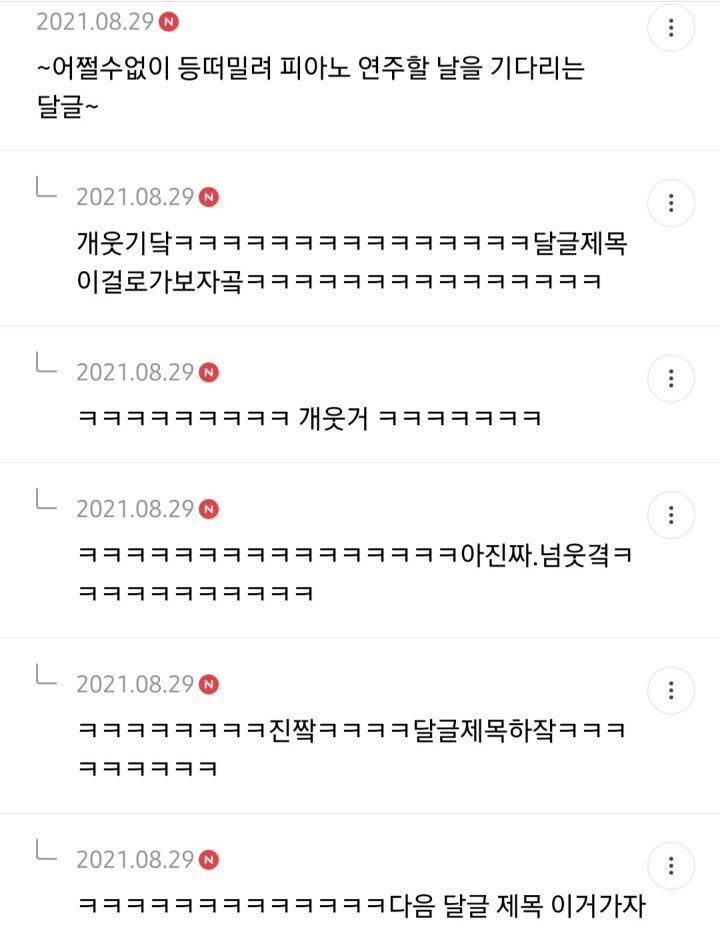Open menu on 다음 달글 제목 이거가자 reply
Image resolution: width=720 pixels, height=937 pixels.
(x=671, y=865)
